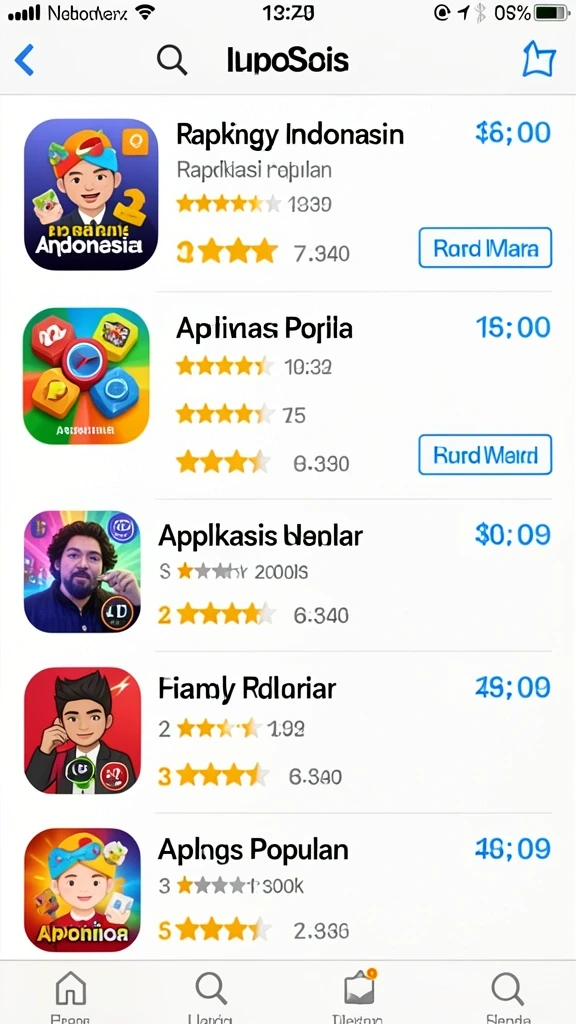Go back with the top-left arrow
Screen dimensions: 576x1024
point(24,60)
